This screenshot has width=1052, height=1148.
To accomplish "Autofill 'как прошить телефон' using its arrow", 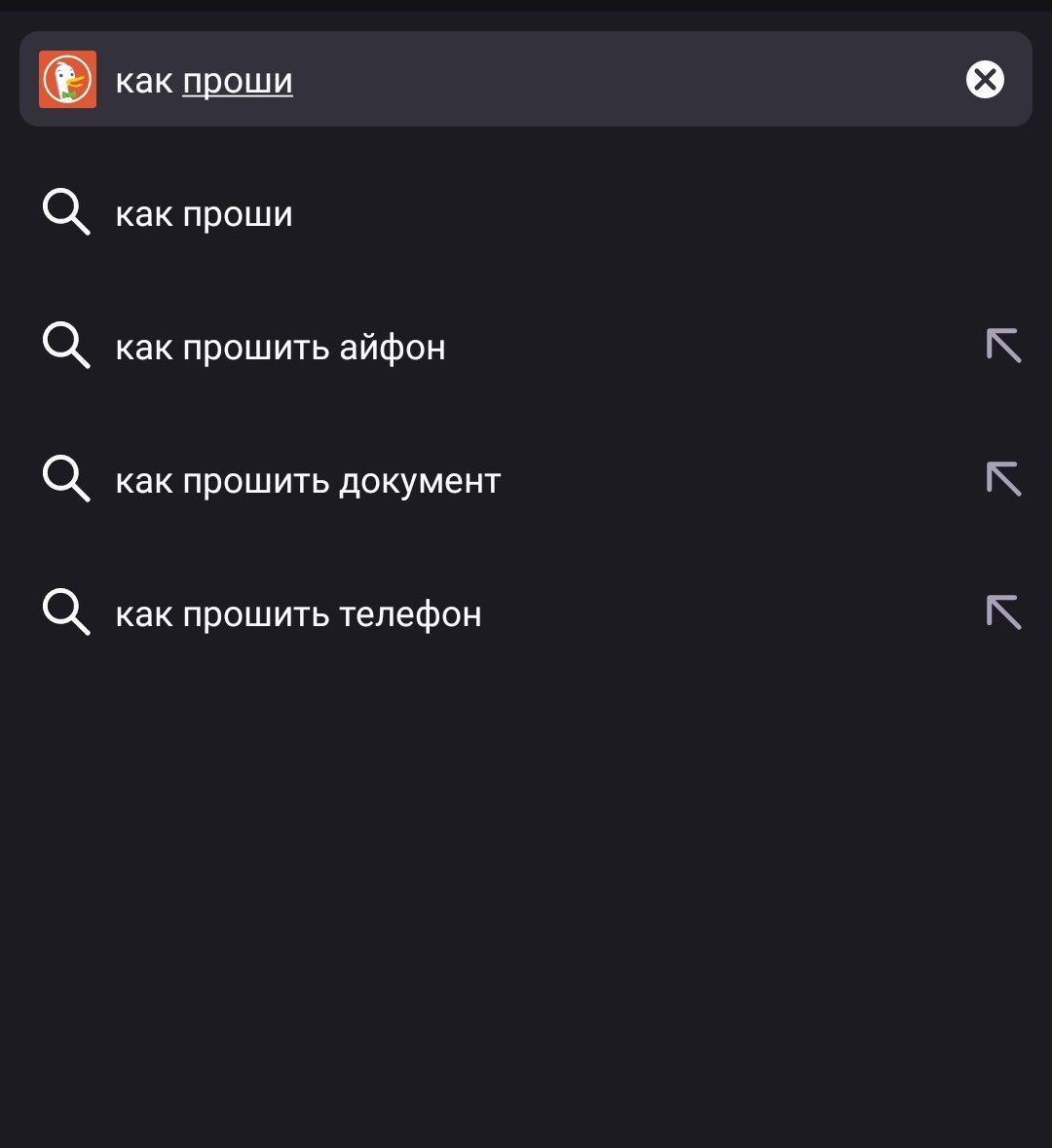I will tap(1003, 612).
